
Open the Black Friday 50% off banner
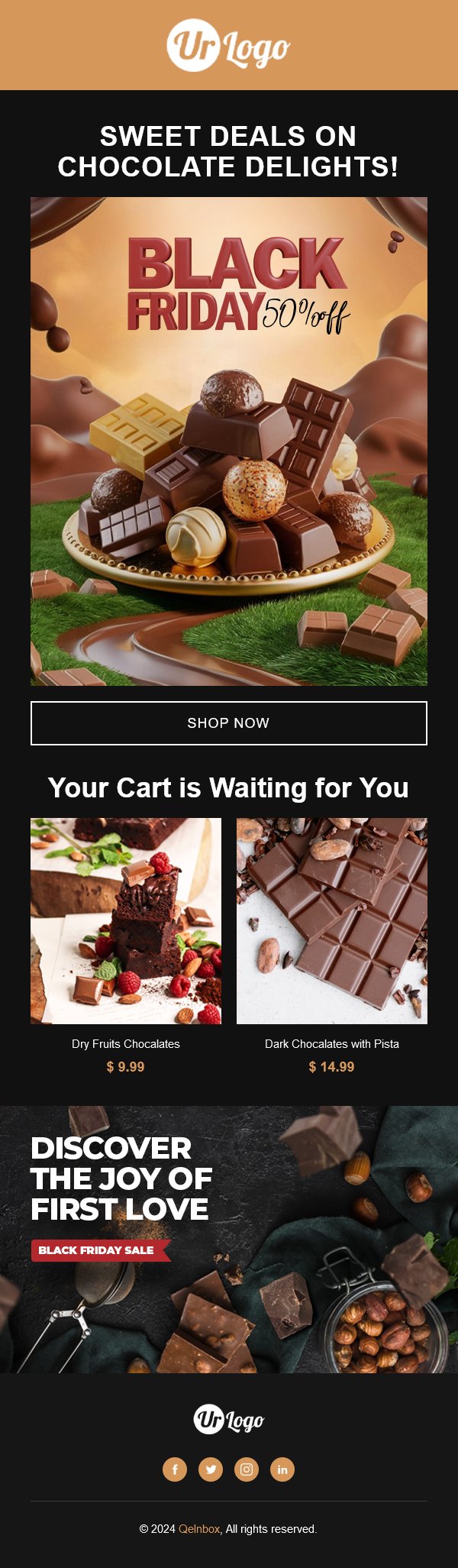(228, 441)
